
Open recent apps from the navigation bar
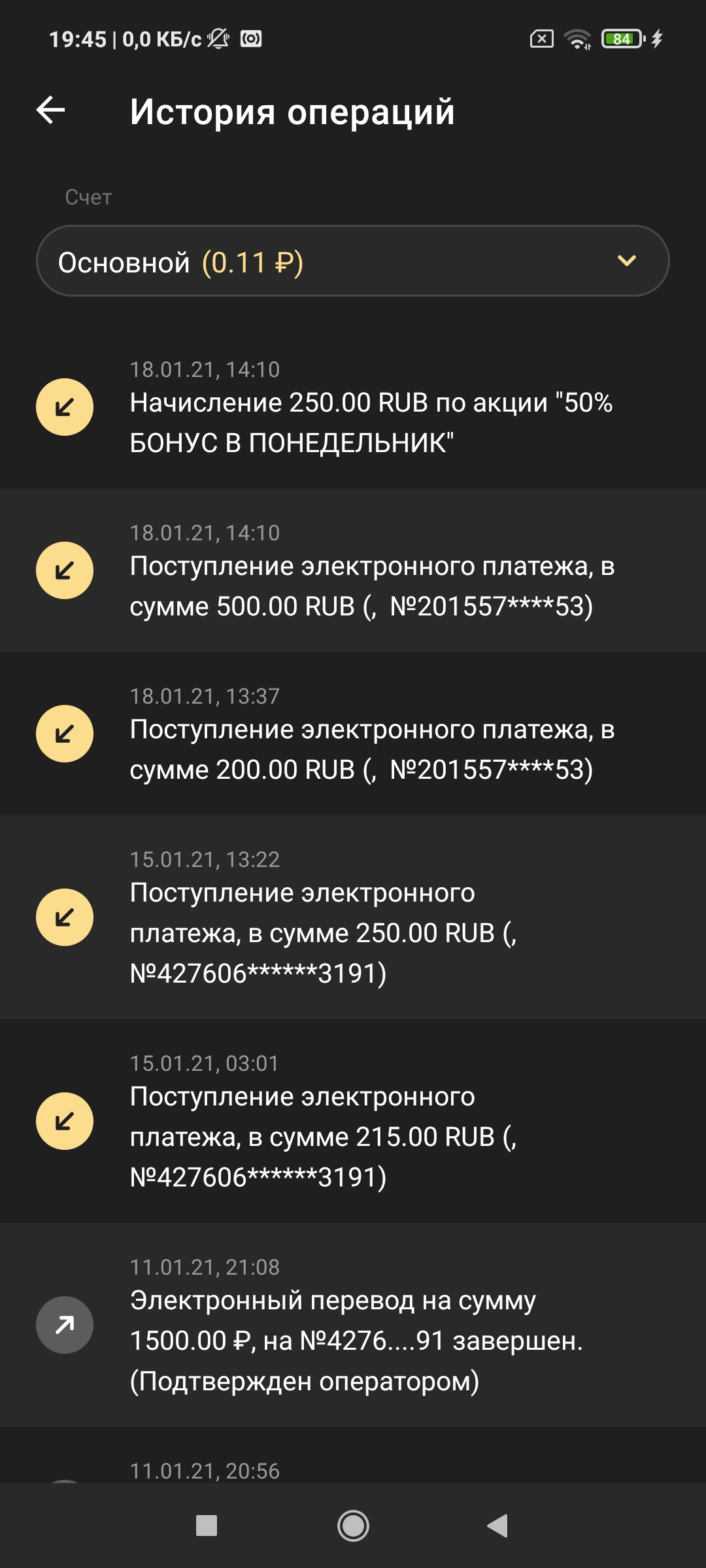click(x=207, y=1526)
